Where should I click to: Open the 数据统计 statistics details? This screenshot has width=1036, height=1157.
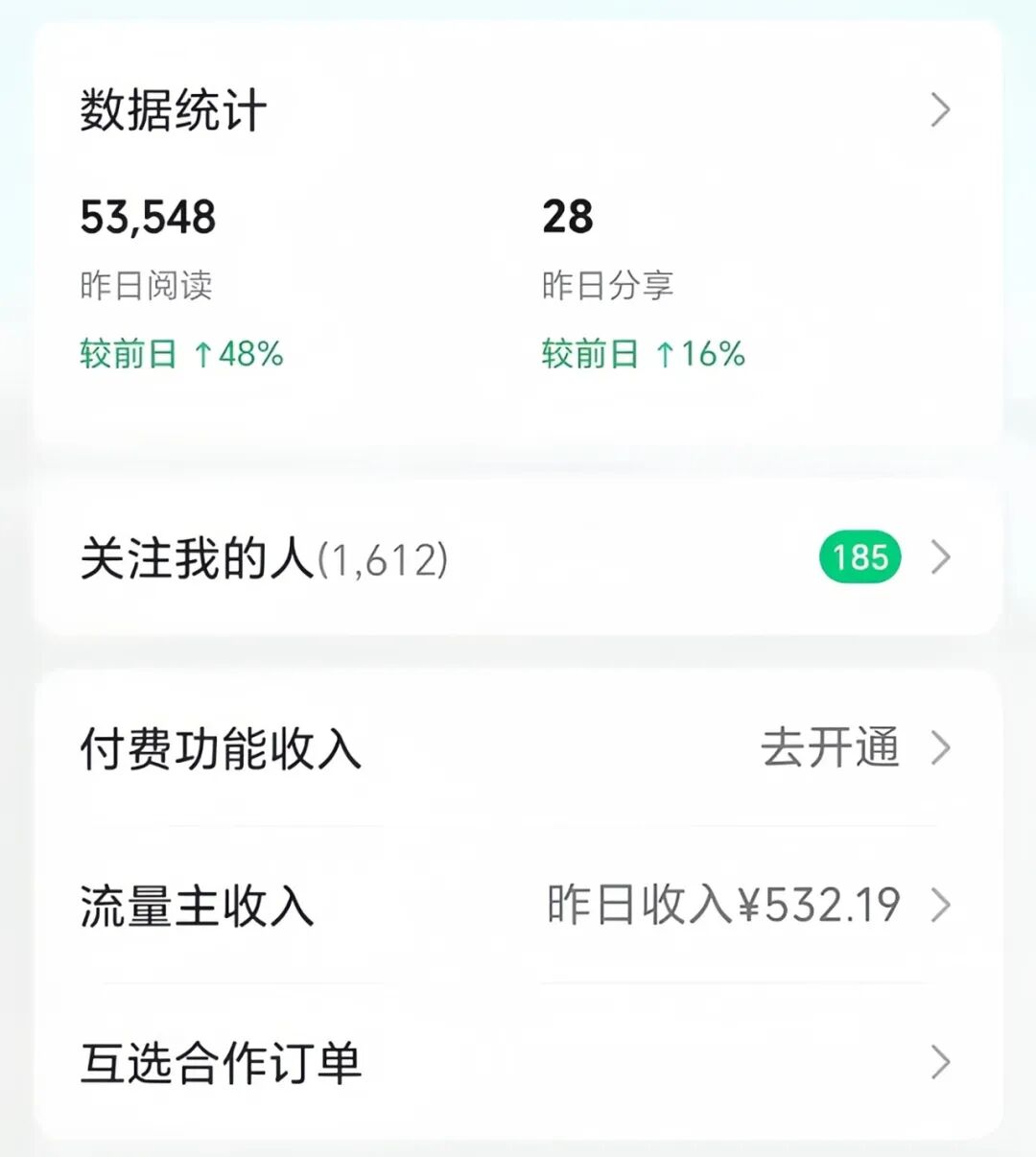click(518, 110)
